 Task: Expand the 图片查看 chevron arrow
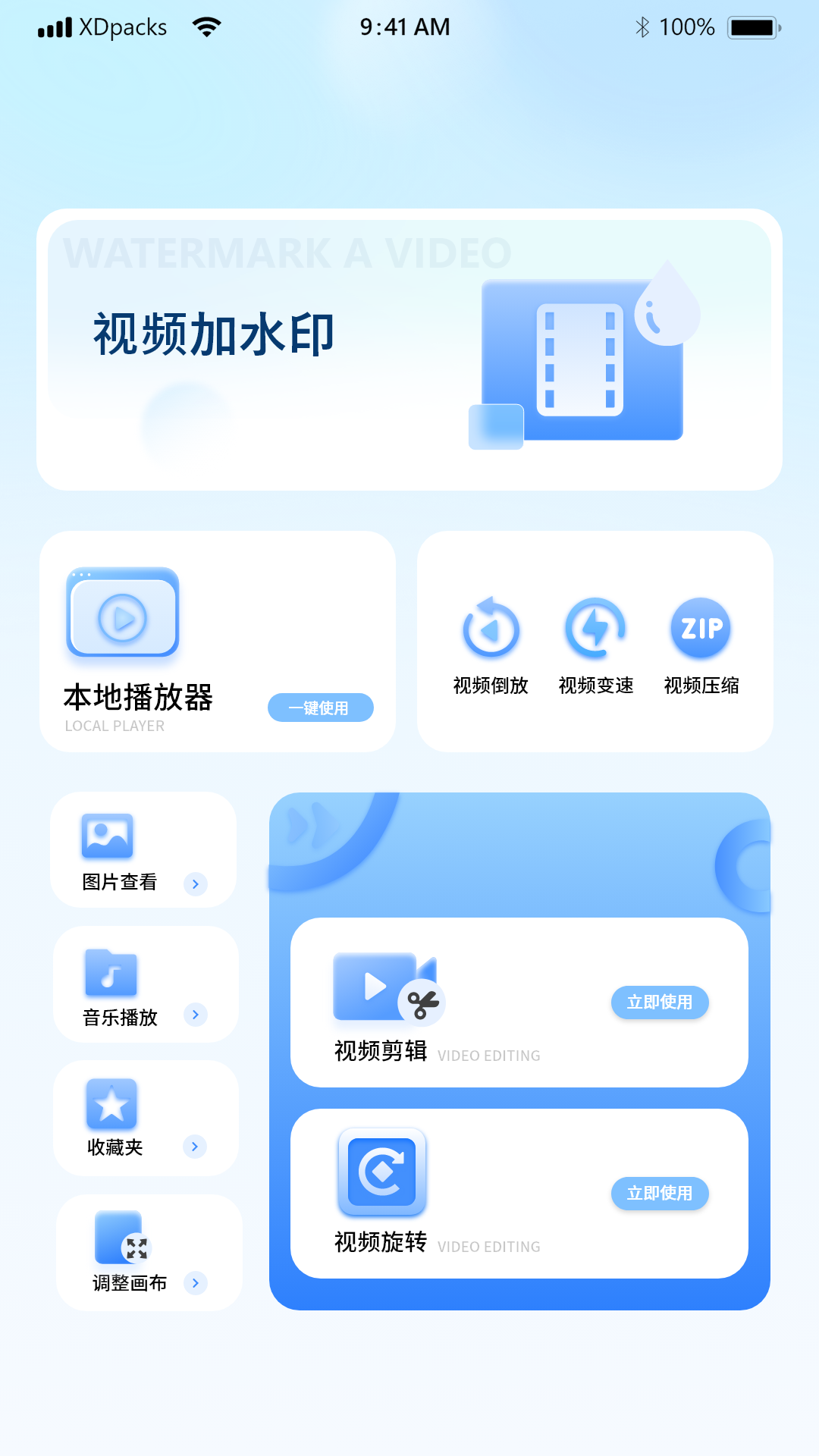[x=196, y=884]
